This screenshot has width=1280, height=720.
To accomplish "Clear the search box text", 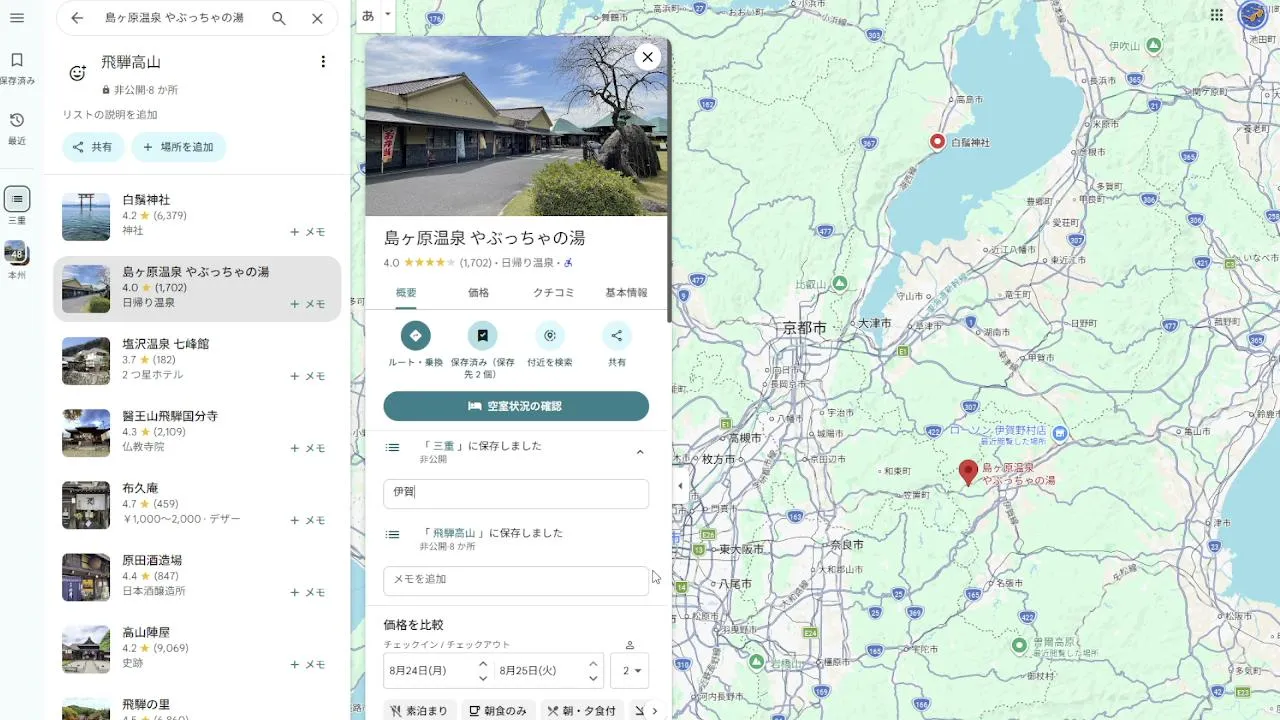I will click(317, 18).
